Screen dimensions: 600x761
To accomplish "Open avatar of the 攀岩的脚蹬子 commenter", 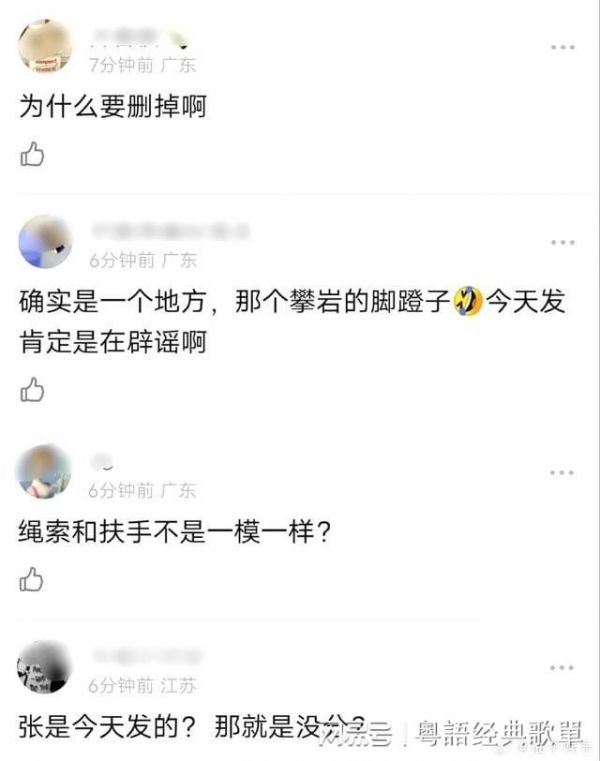I will point(45,241).
